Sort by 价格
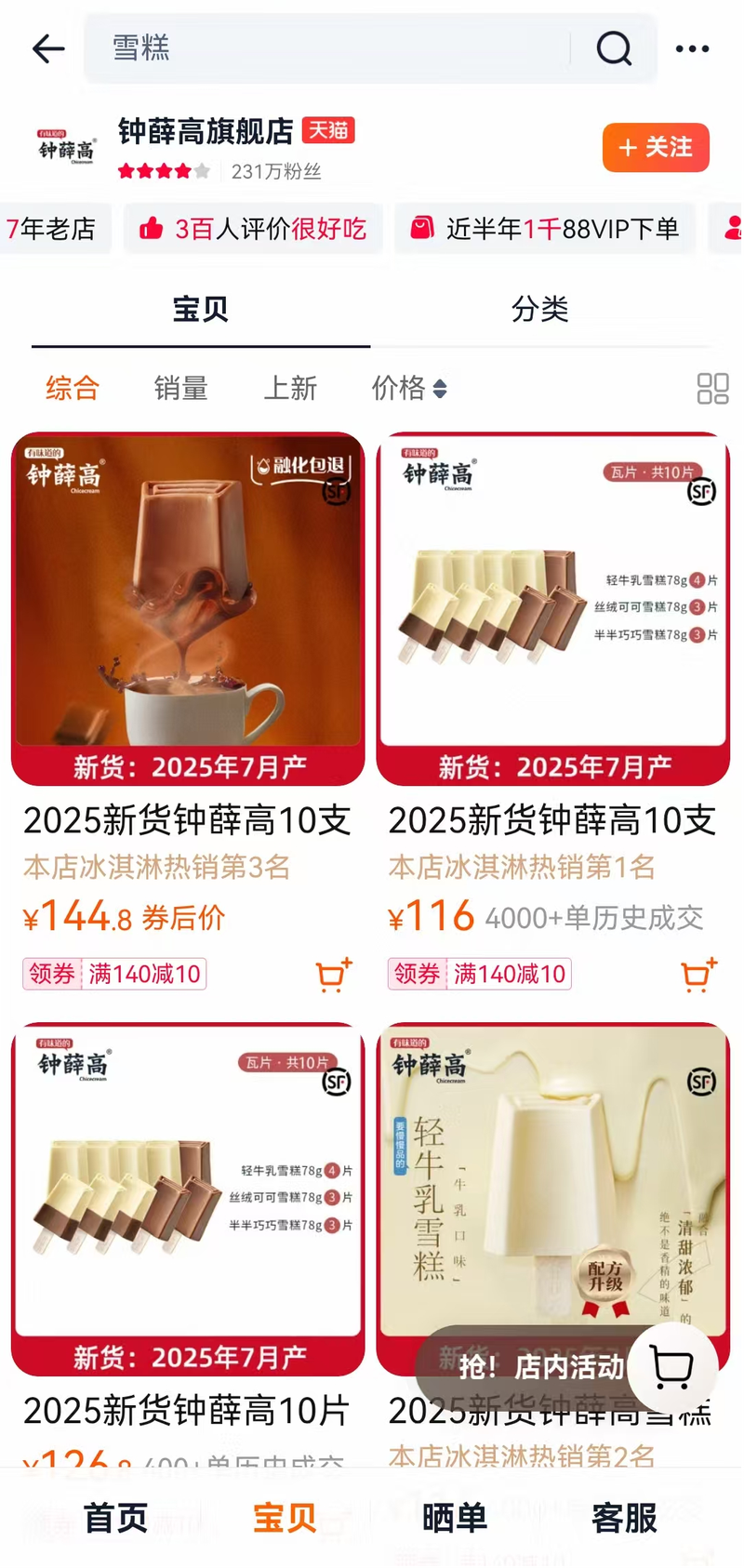 tap(408, 388)
